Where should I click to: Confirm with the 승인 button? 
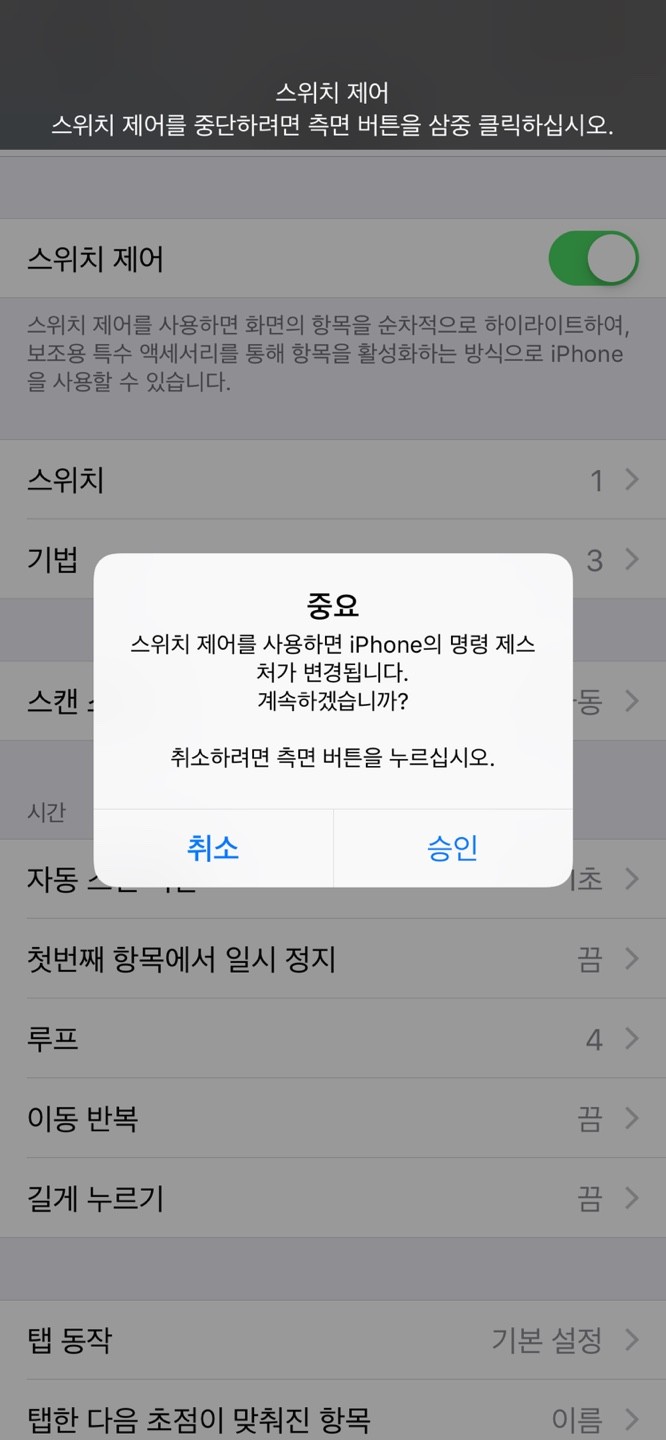[x=452, y=848]
